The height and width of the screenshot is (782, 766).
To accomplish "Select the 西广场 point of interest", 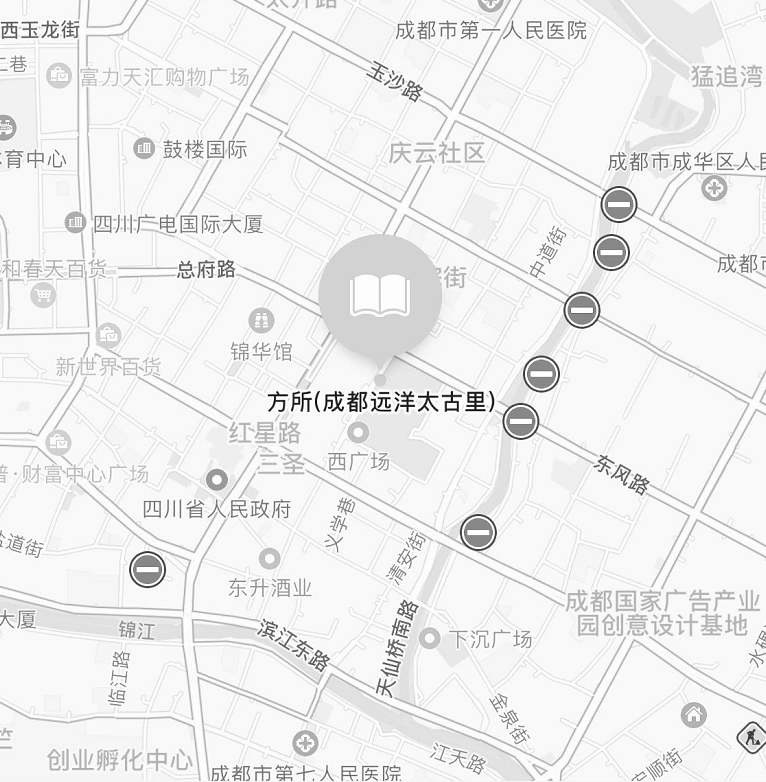I will click(357, 432).
